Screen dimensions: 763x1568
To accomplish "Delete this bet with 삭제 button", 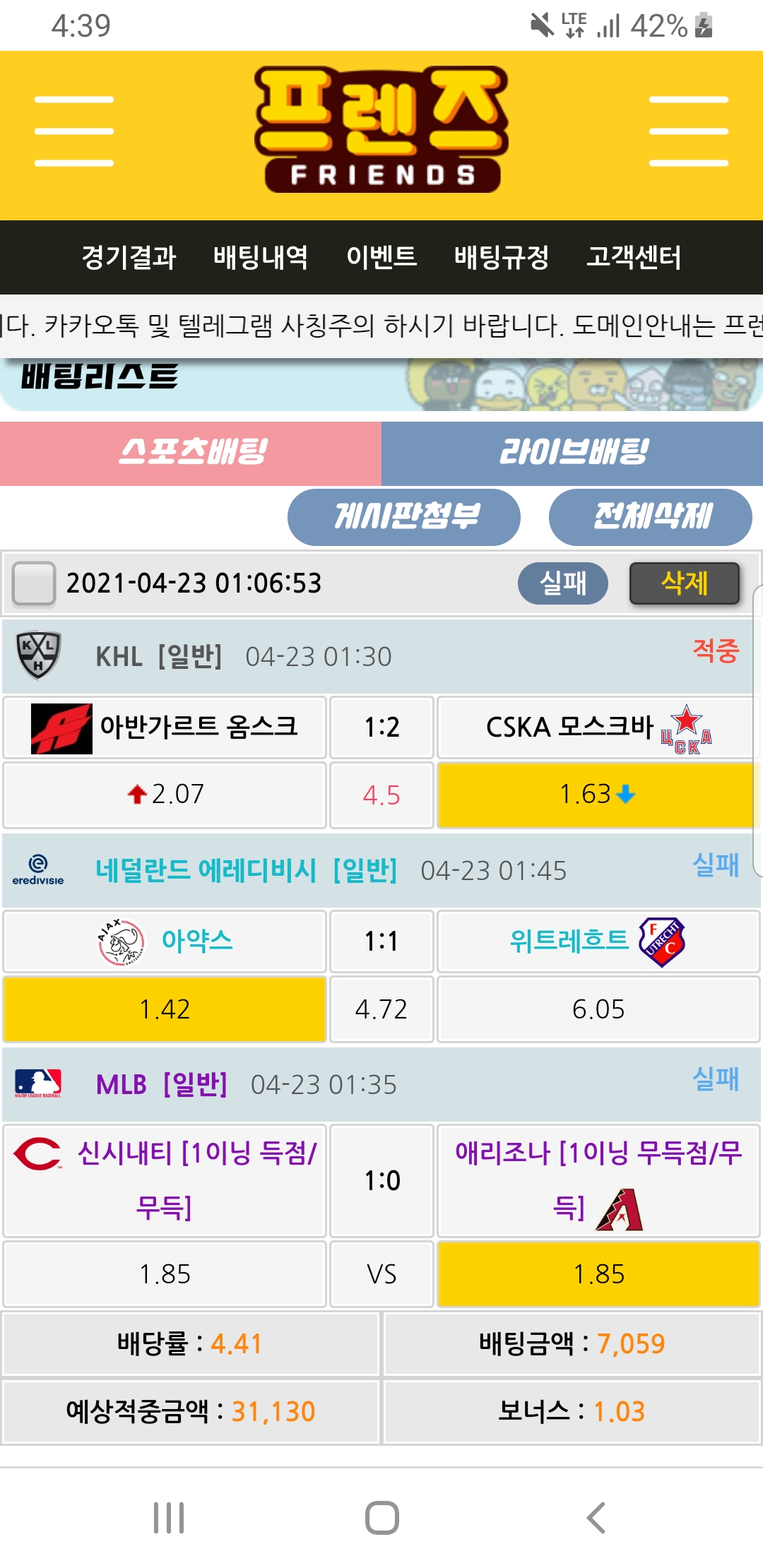I will 684,583.
